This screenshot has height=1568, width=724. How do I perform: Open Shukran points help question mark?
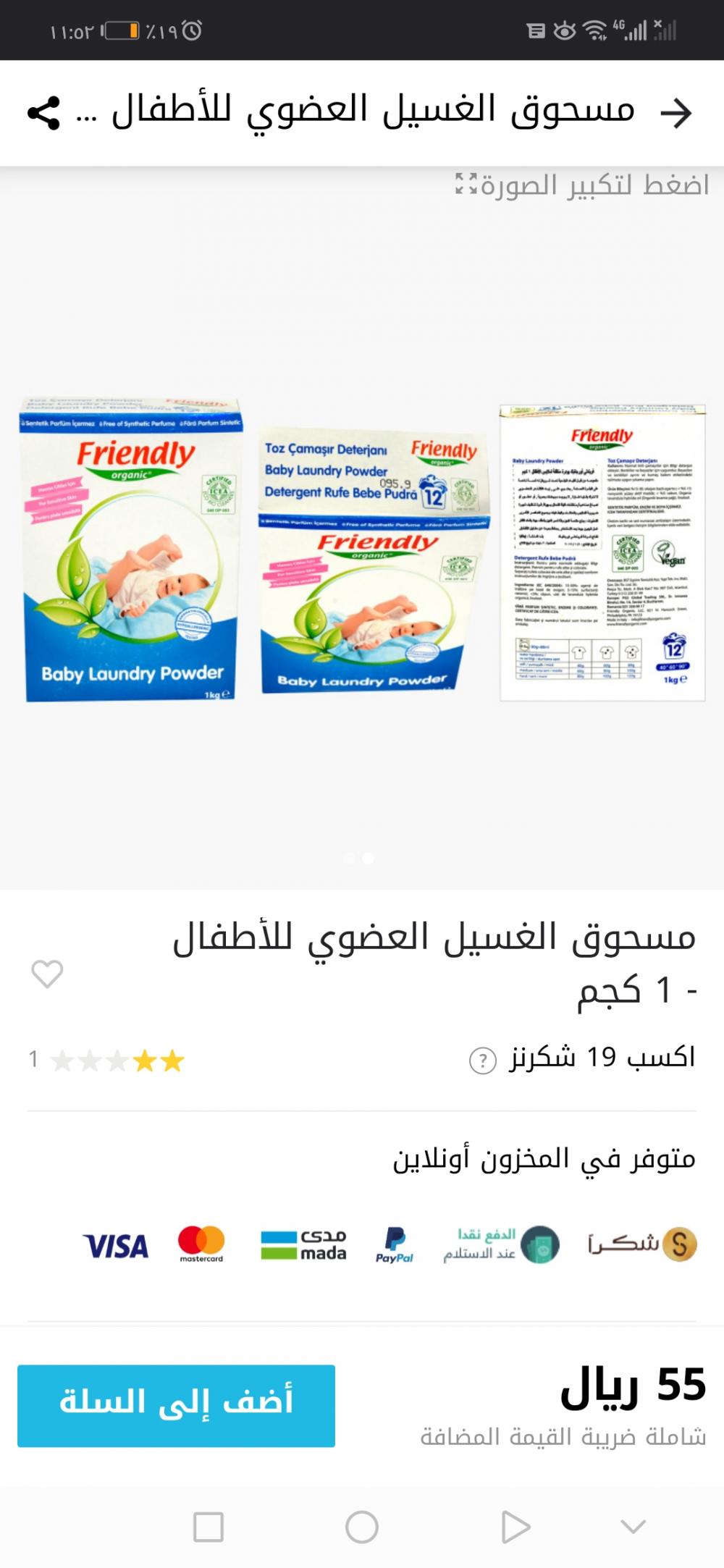click(x=482, y=1061)
